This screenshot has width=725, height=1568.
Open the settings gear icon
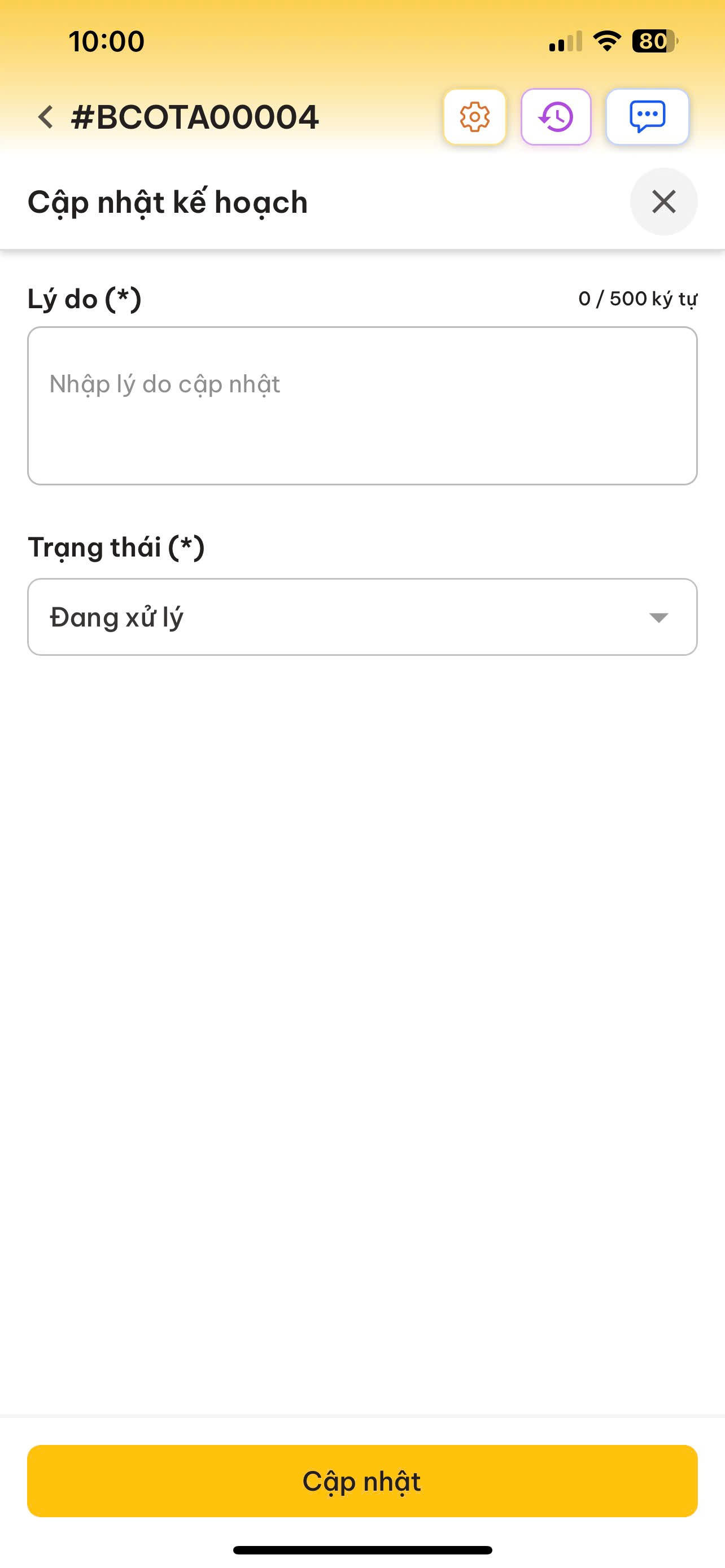coord(475,117)
